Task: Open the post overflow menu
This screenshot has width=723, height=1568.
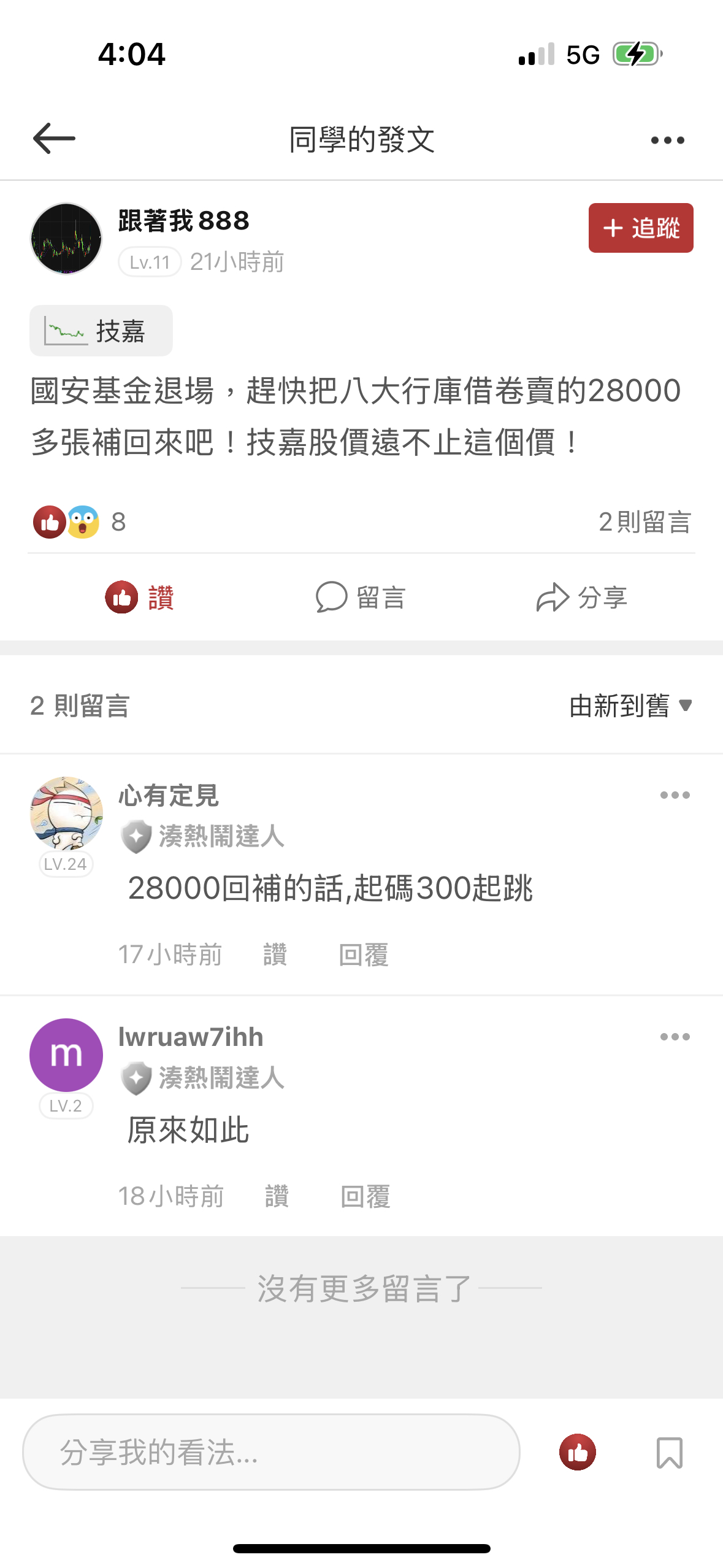Action: point(667,140)
